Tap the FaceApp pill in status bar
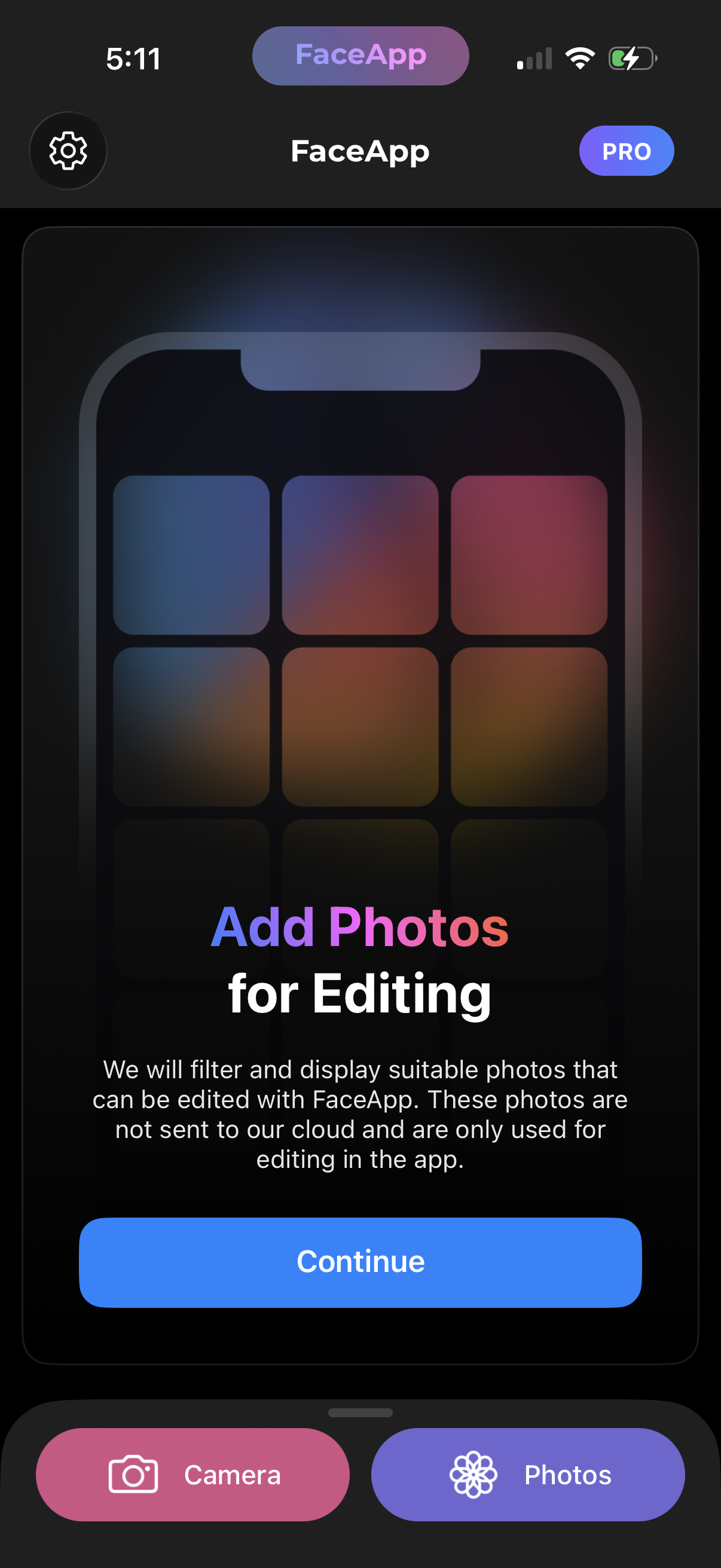The image size is (721, 1568). pyautogui.click(x=360, y=56)
